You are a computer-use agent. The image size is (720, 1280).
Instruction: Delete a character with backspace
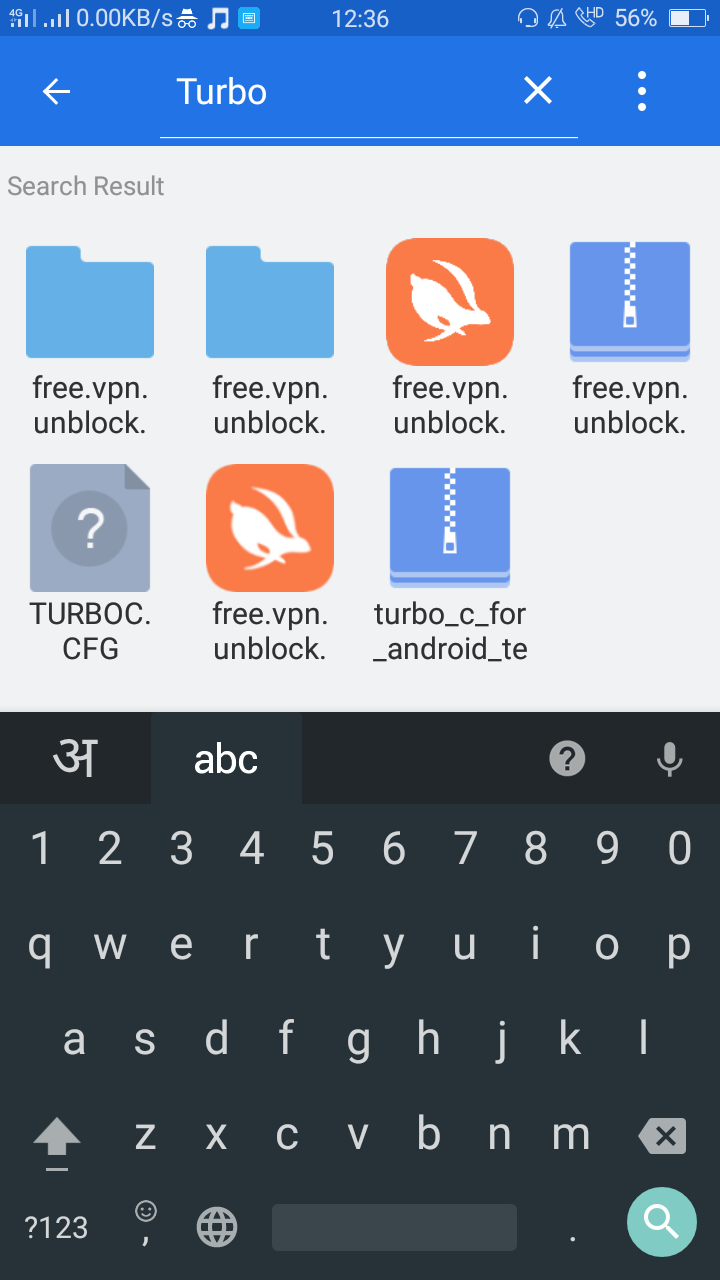(661, 1136)
